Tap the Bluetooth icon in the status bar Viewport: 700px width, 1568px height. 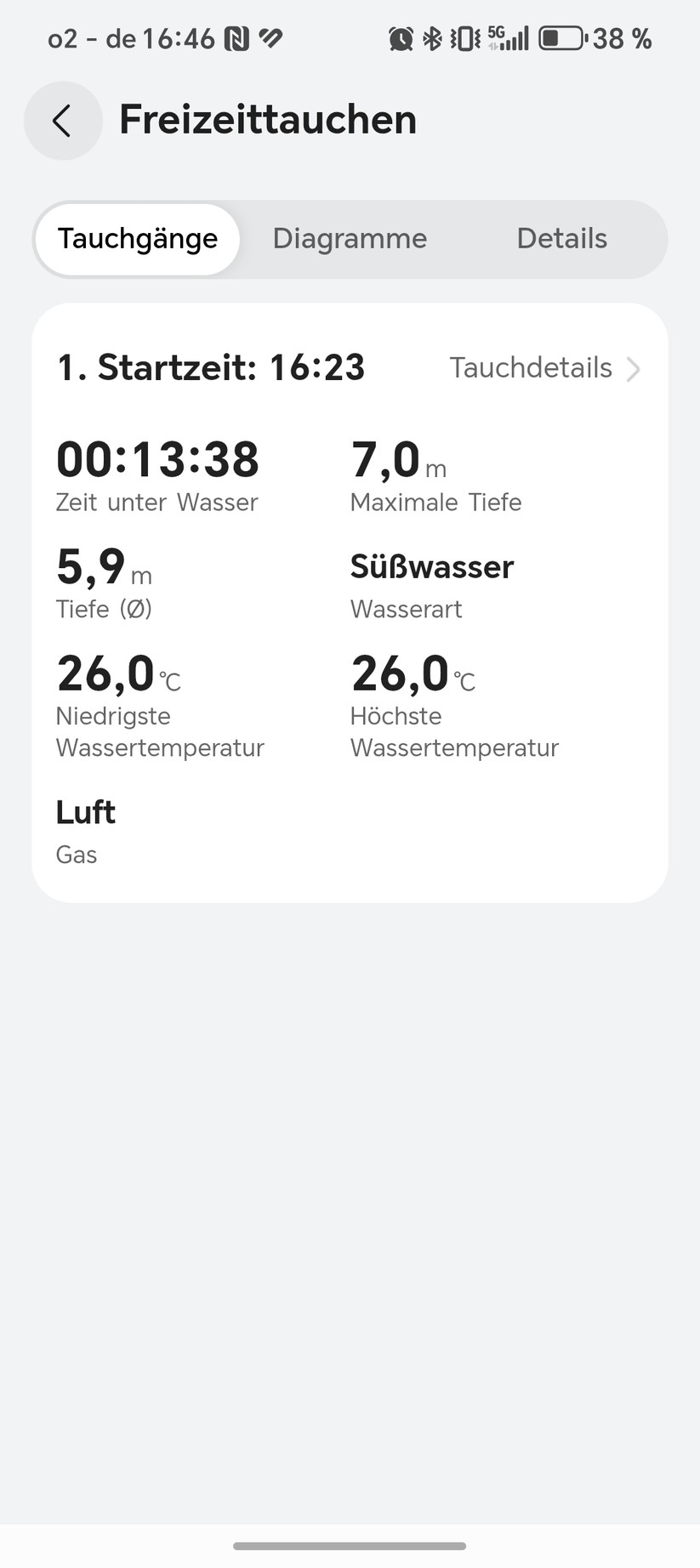coord(430,37)
